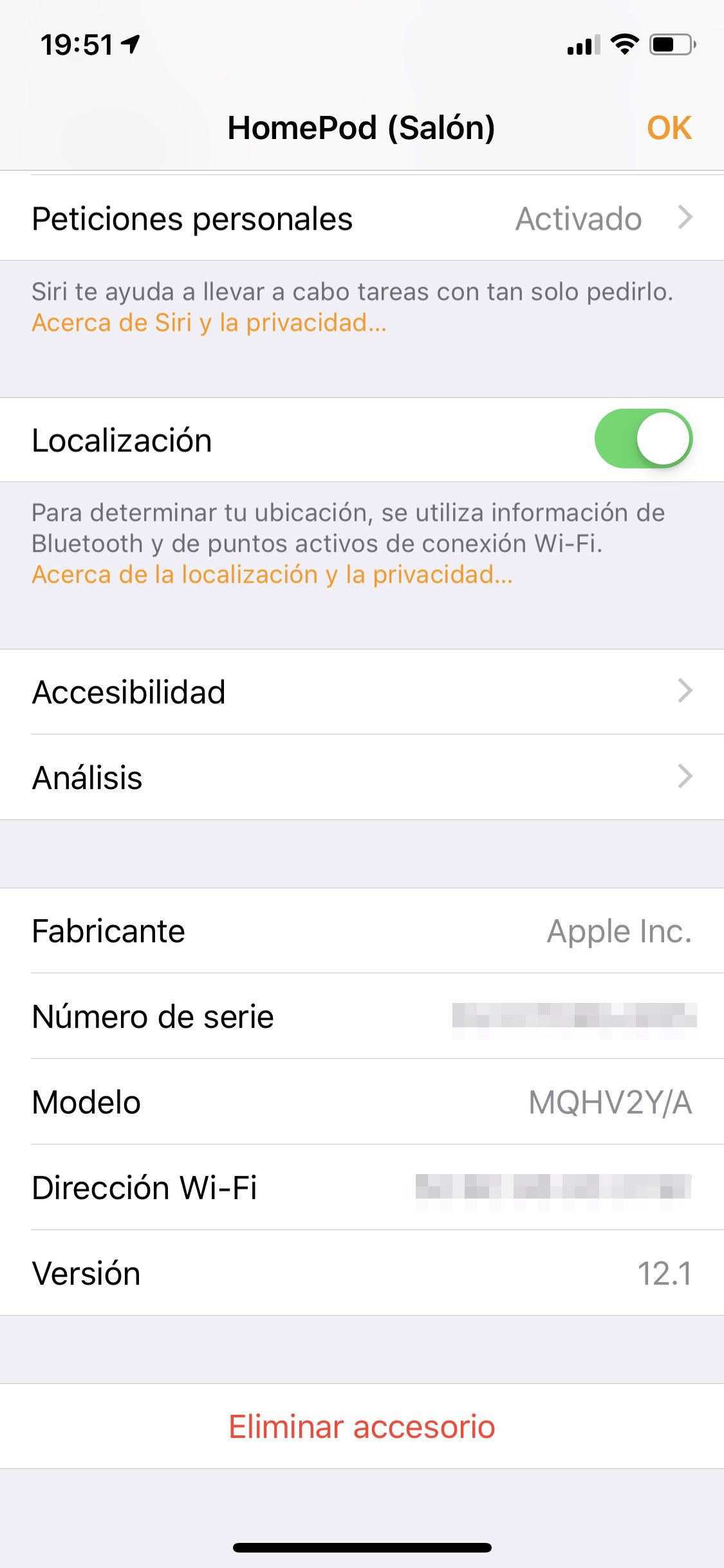The width and height of the screenshot is (724, 1568).
Task: Tap OK to close HomePod settings
Action: pos(669,128)
